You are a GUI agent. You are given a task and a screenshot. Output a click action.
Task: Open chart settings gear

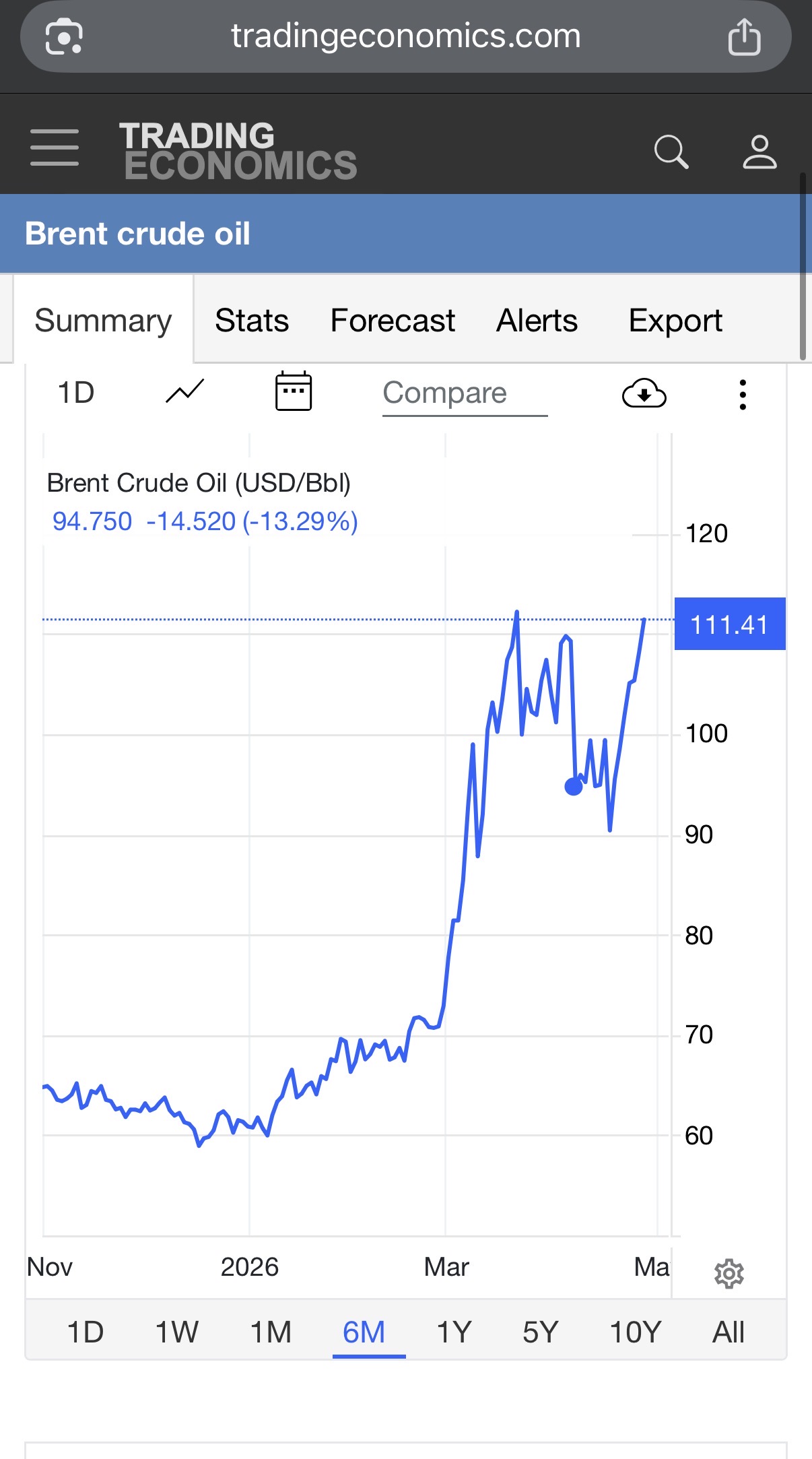[729, 1274]
